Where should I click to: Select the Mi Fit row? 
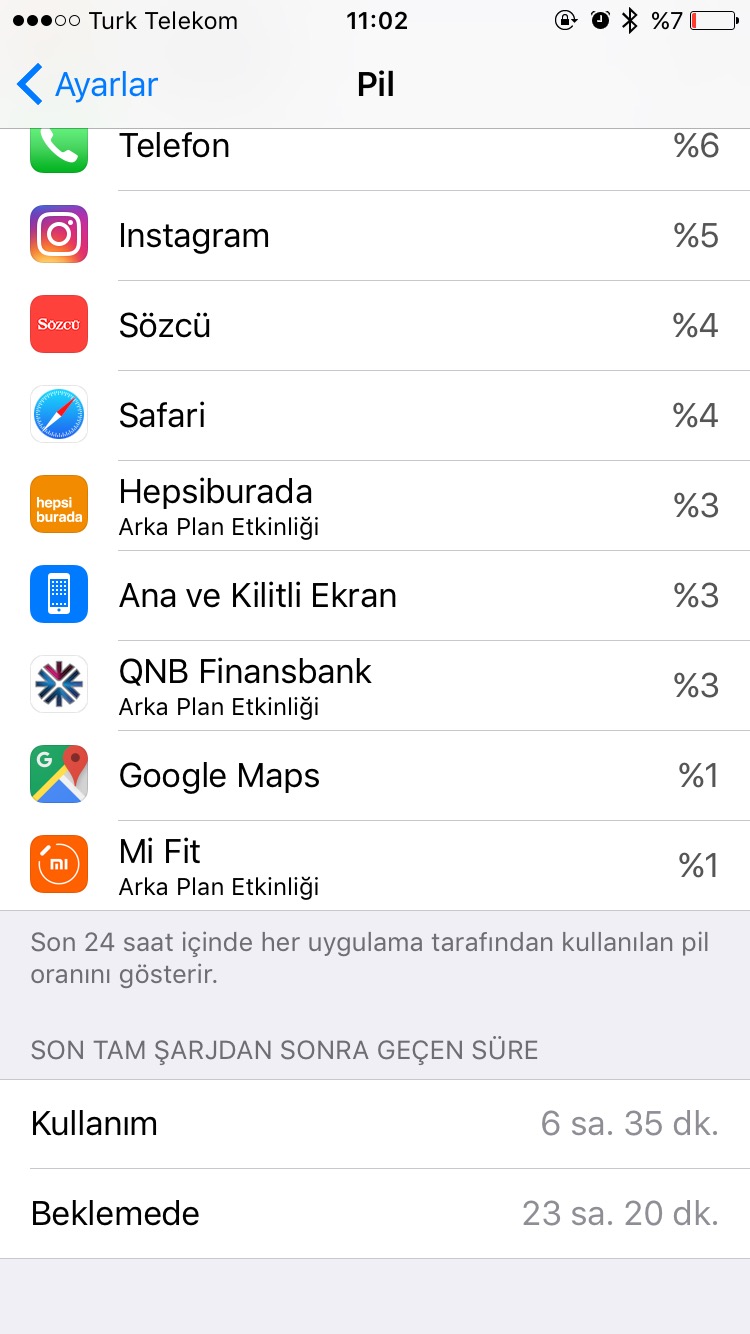point(375,866)
